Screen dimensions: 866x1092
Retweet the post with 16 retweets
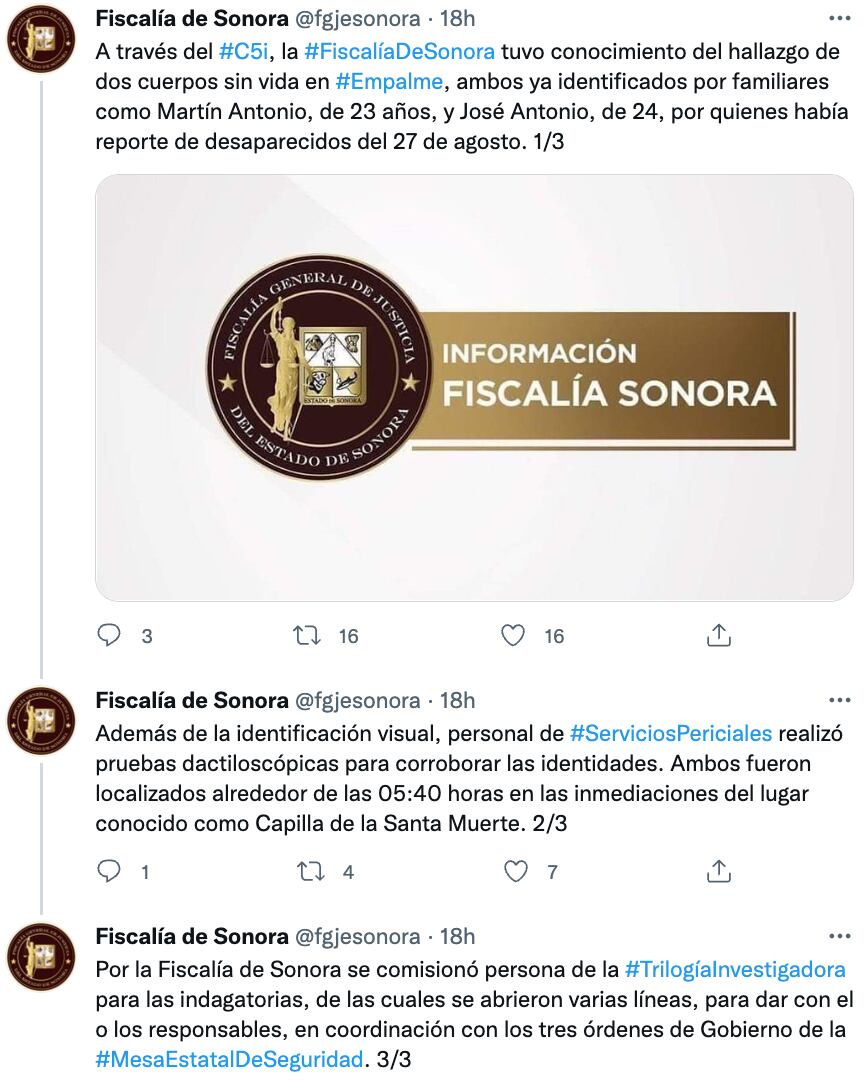[x=305, y=636]
